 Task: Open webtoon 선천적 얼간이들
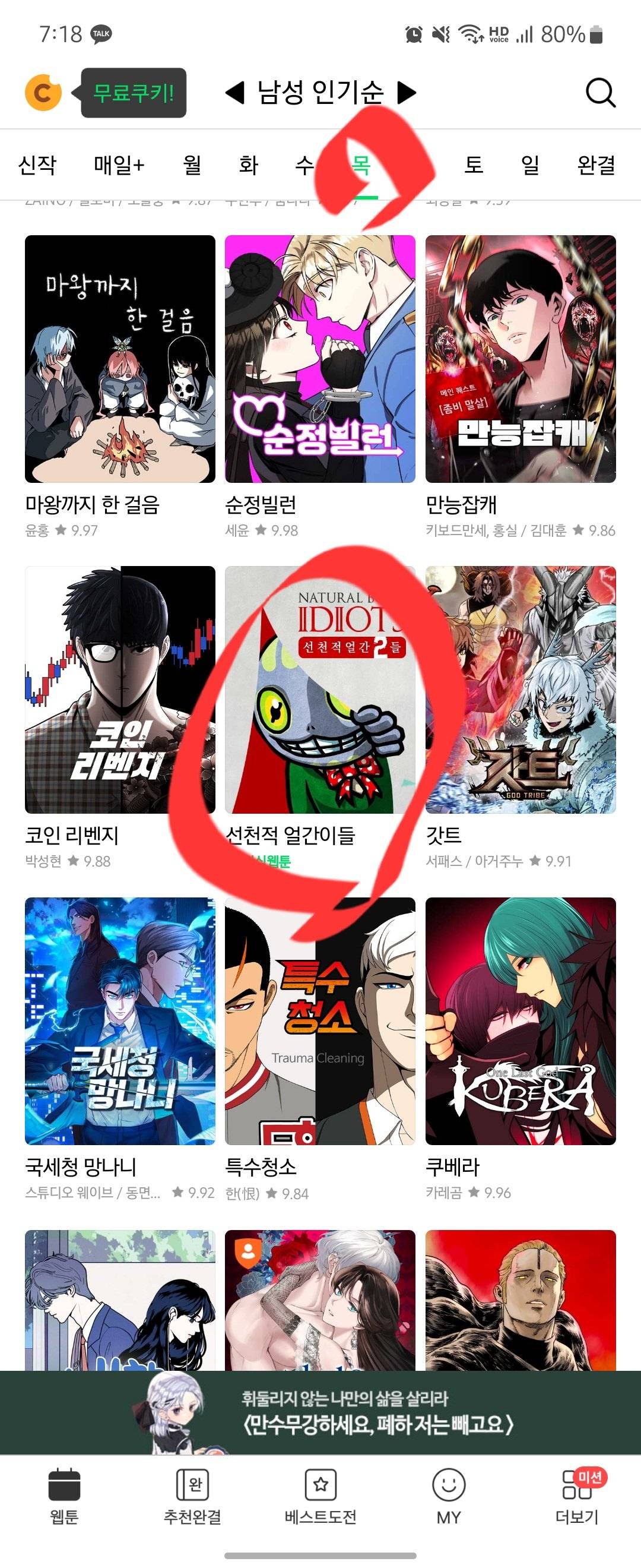tap(320, 690)
